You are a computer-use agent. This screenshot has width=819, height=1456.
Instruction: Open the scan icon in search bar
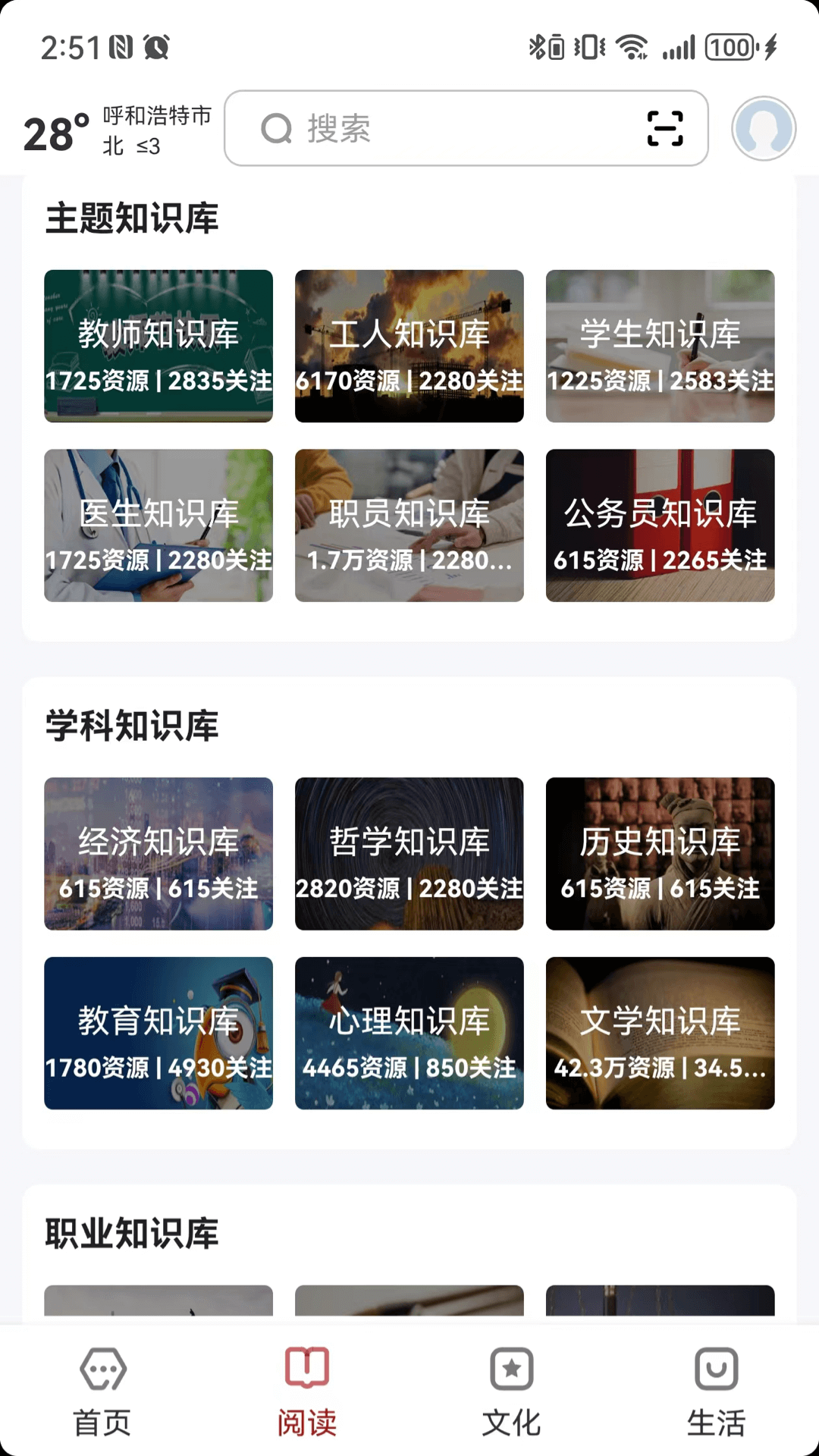664,128
